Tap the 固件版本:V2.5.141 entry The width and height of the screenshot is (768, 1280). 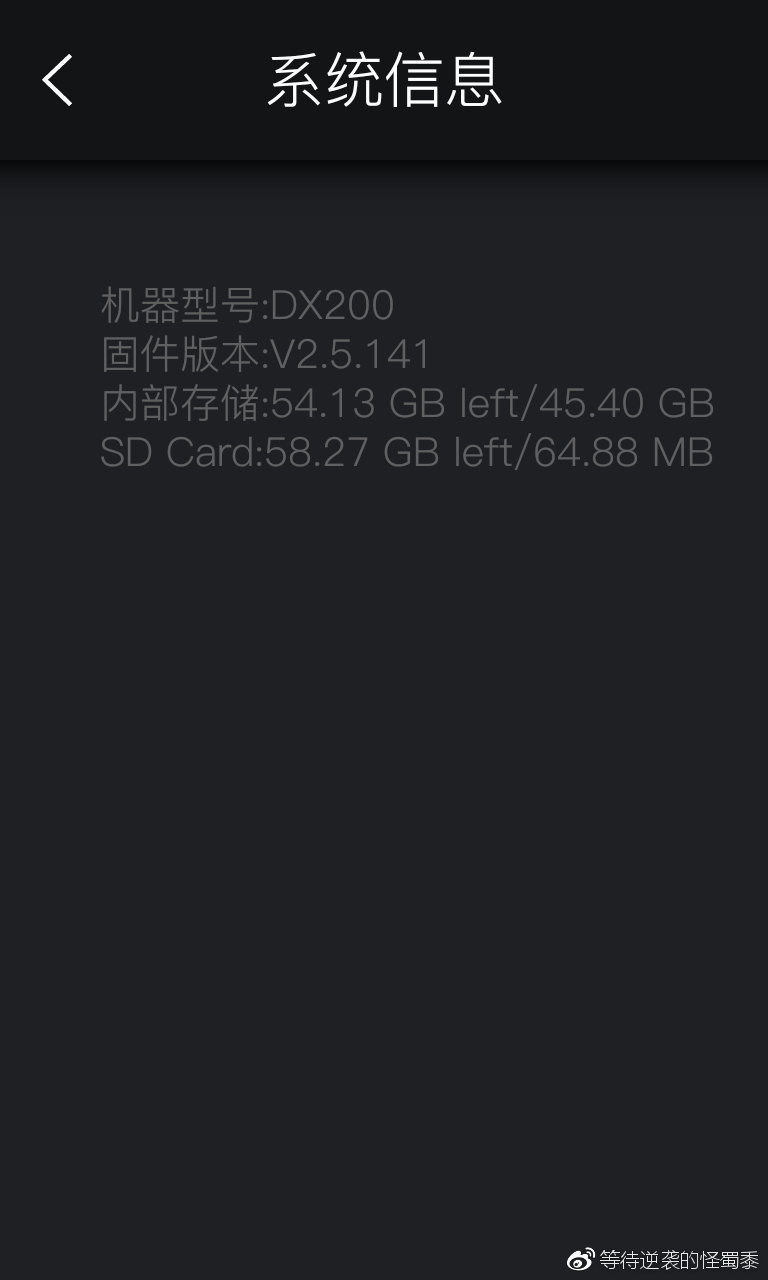pos(262,355)
